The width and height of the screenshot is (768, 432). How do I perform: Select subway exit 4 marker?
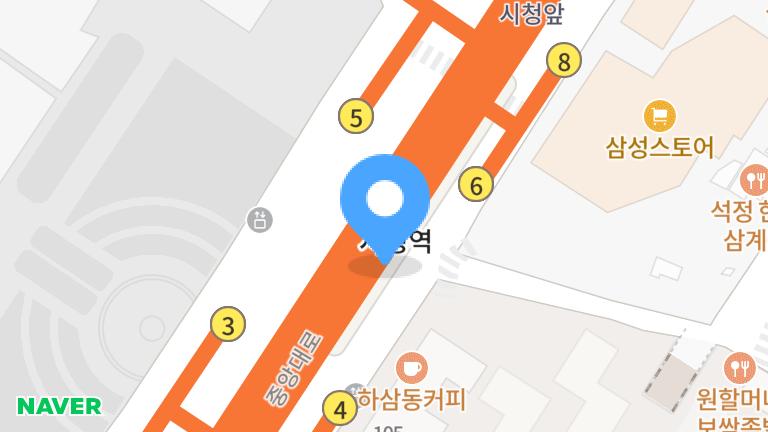coord(340,409)
